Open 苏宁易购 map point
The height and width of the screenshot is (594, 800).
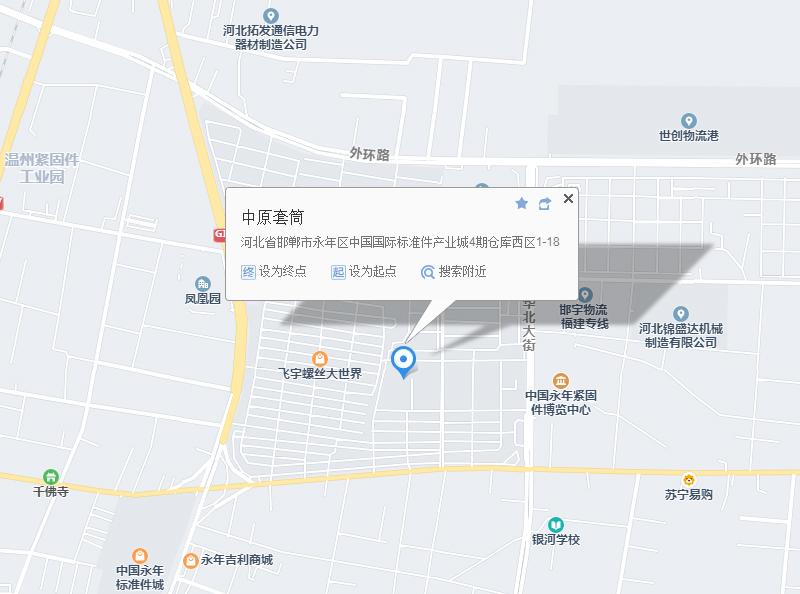pyautogui.click(x=688, y=480)
